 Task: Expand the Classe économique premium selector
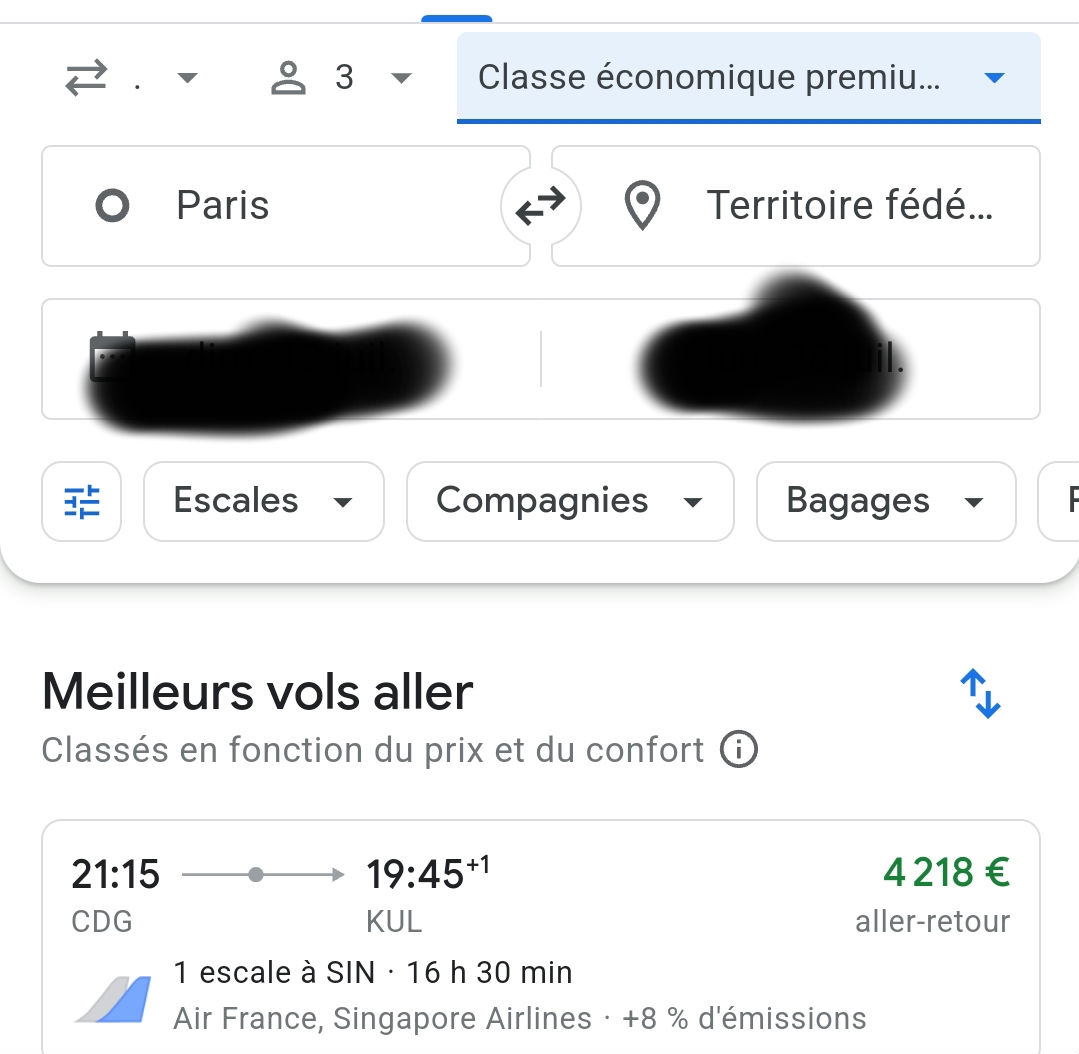(x=747, y=78)
